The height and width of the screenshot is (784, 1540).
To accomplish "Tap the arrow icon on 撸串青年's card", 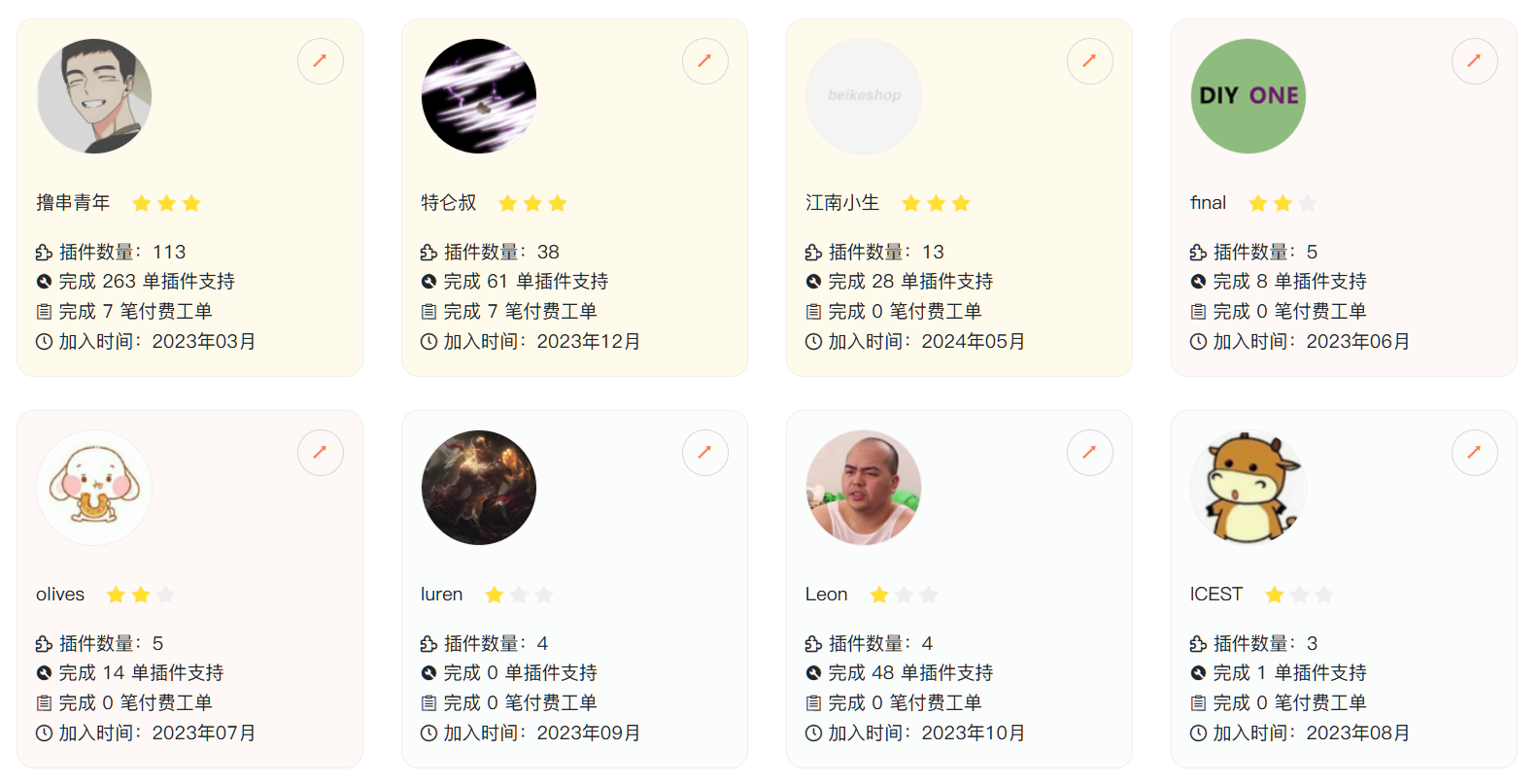I will 320,61.
